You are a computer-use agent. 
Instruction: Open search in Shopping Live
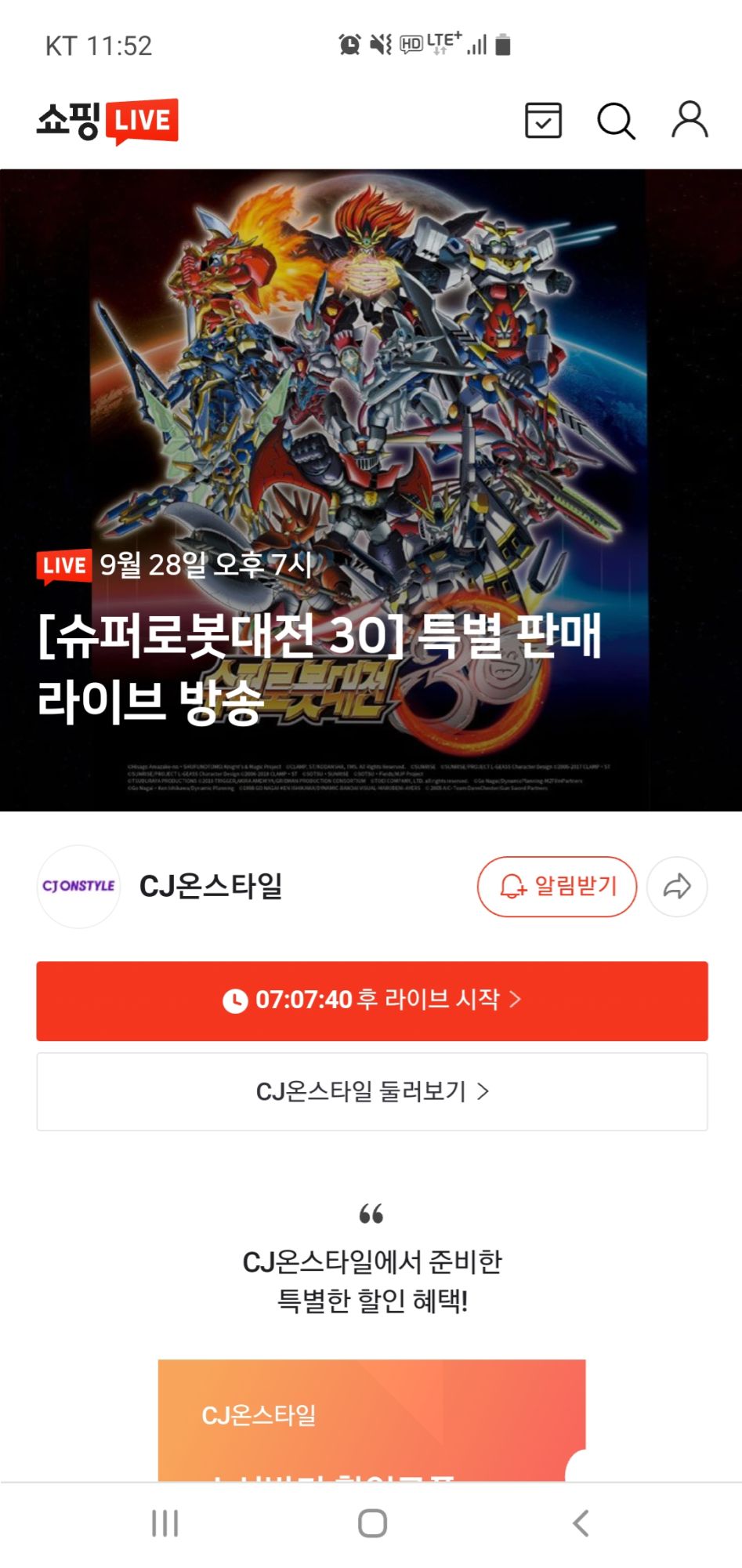point(616,121)
